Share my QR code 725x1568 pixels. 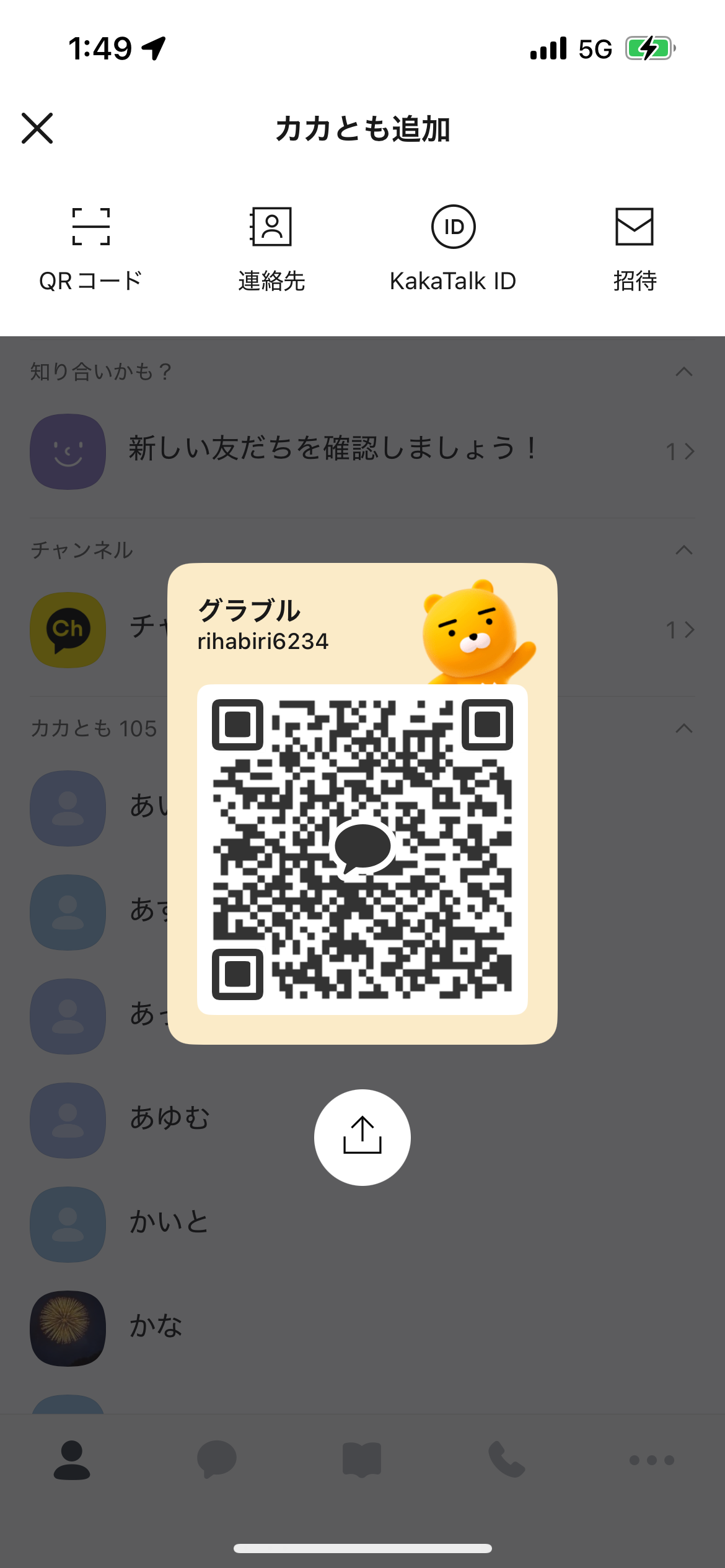pyautogui.click(x=362, y=1137)
